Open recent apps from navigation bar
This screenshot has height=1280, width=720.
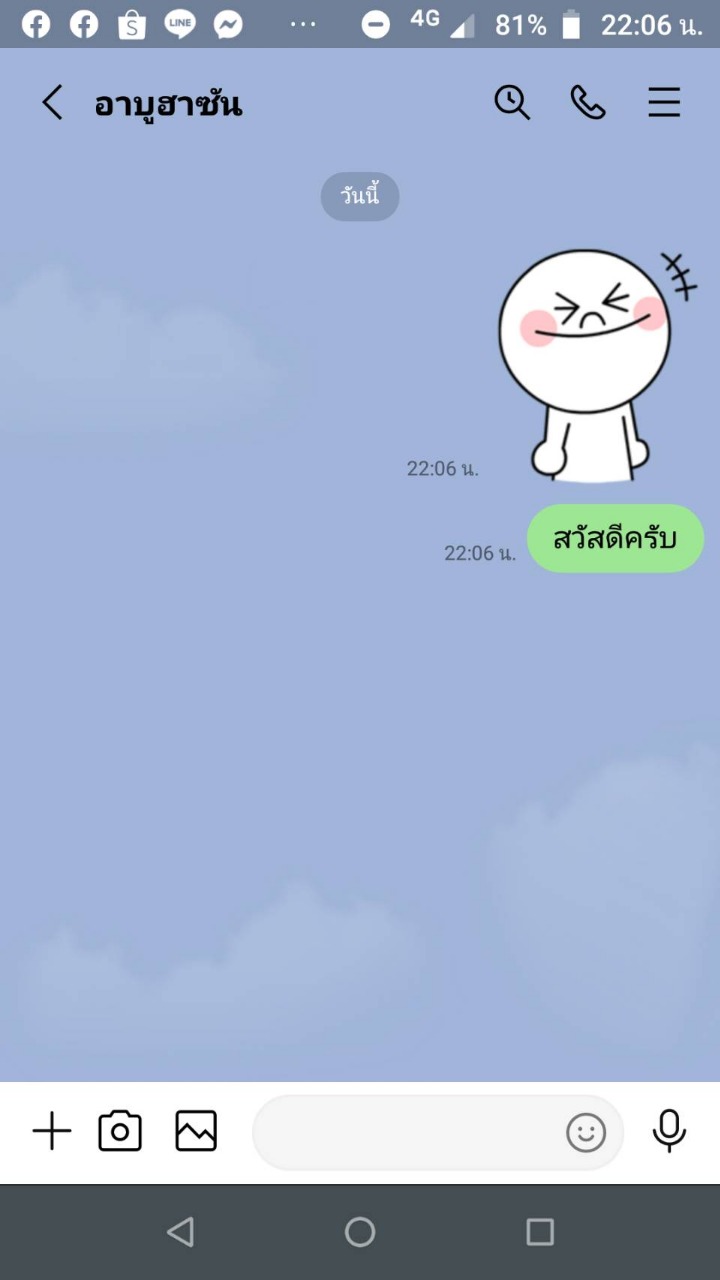(x=540, y=1232)
